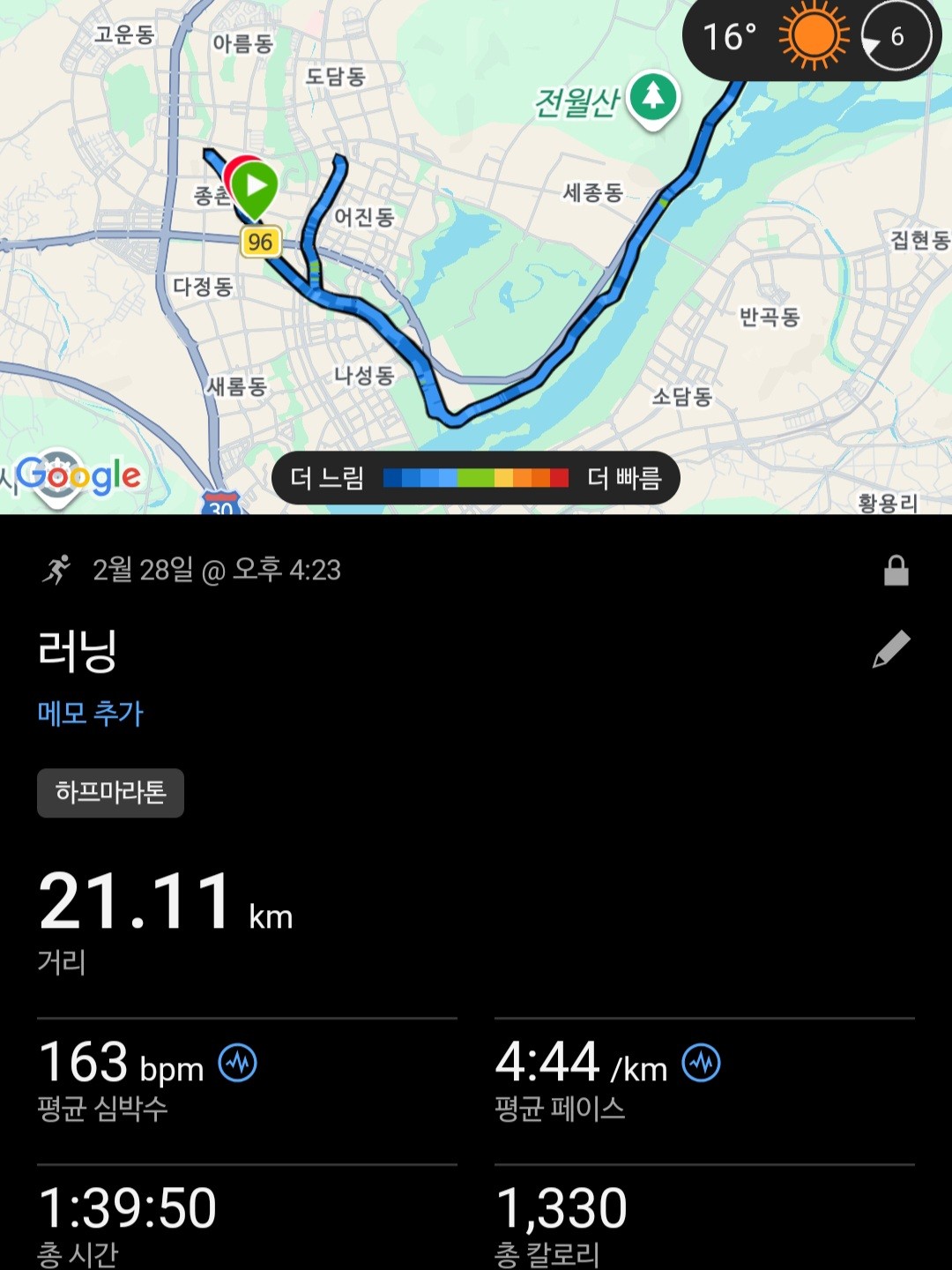Viewport: 952px width, 1270px height.
Task: Click the Interstate 30 road shield
Action: click(222, 500)
